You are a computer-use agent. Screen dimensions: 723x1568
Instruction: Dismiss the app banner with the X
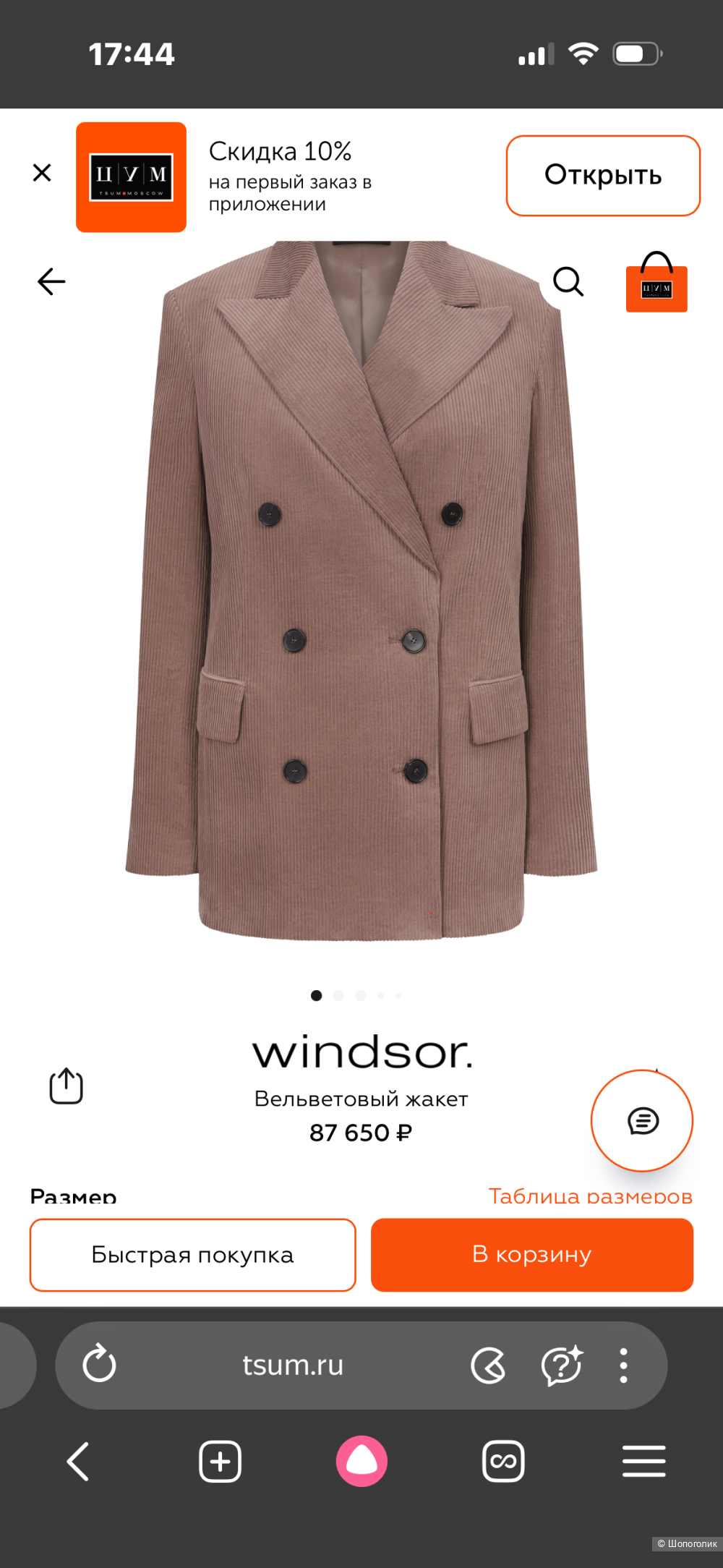[42, 172]
